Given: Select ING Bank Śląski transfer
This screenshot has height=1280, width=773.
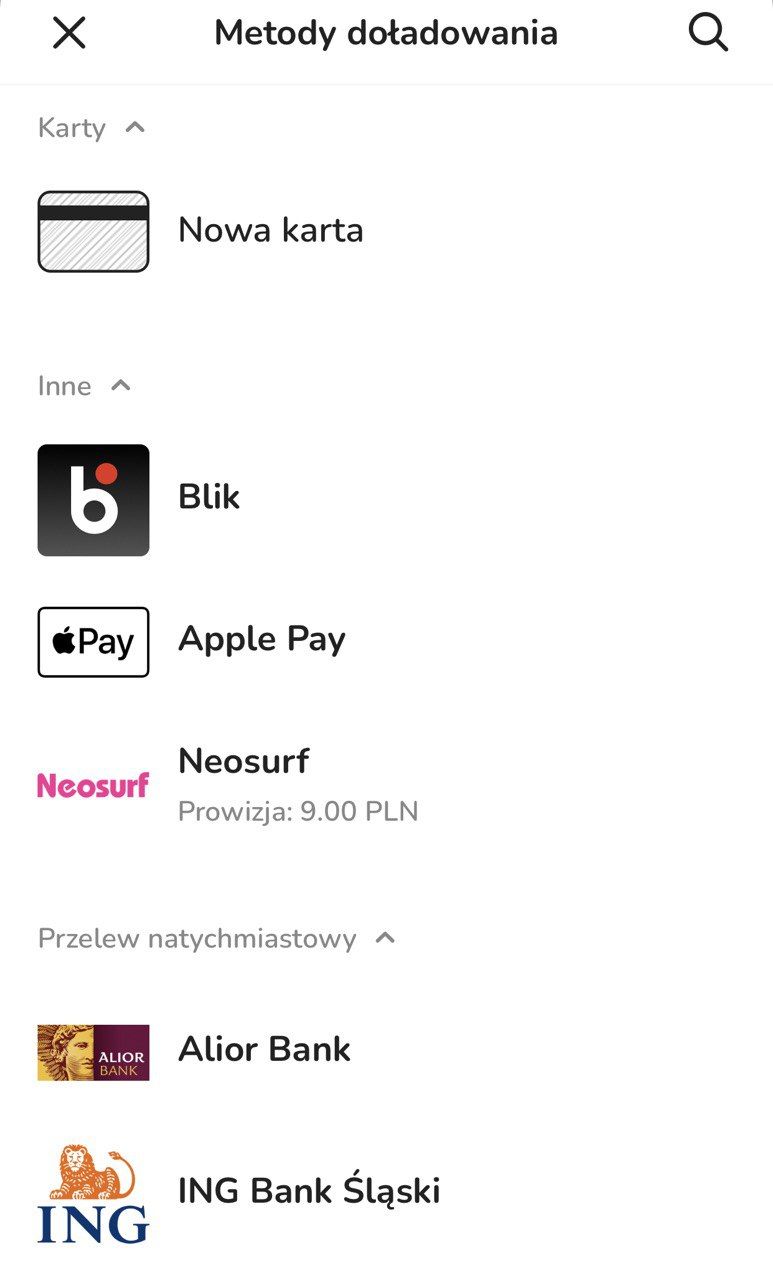Looking at the screenshot, I should coord(308,1192).
